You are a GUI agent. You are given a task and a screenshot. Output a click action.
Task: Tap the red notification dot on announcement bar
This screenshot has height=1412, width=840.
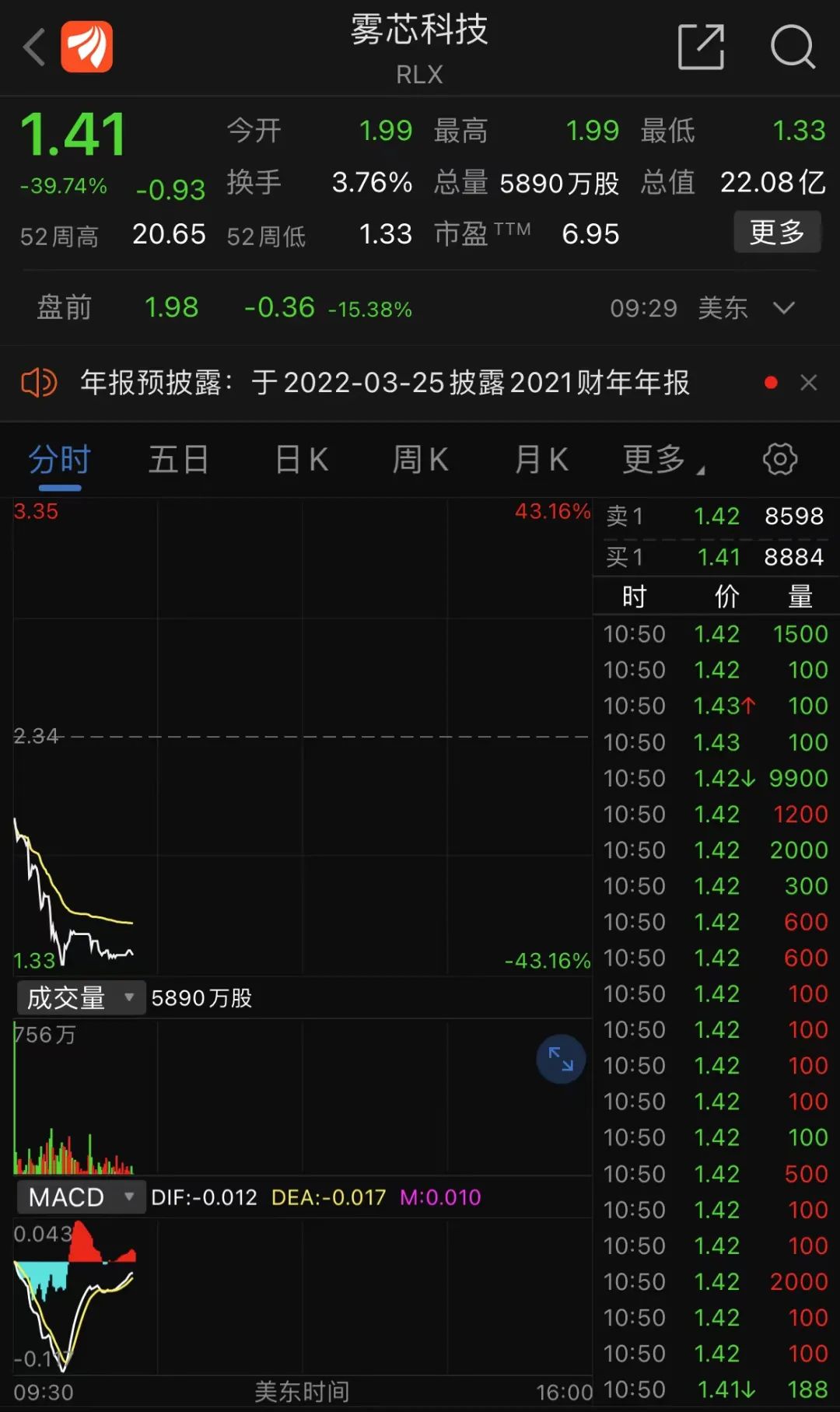point(771,382)
